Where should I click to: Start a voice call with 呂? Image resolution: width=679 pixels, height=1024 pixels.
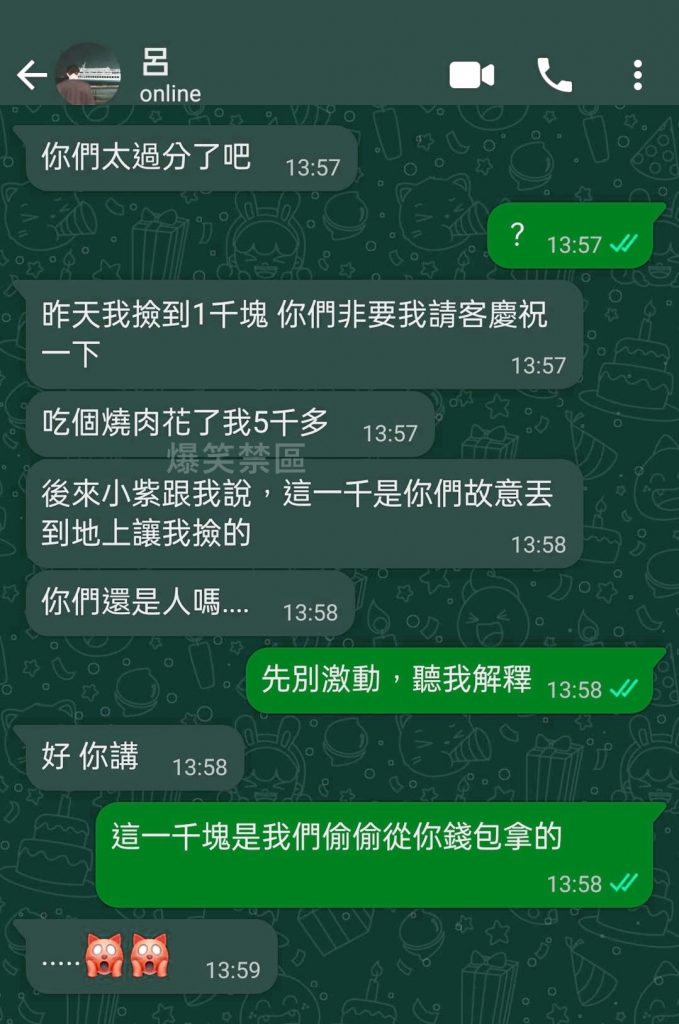coord(554,76)
